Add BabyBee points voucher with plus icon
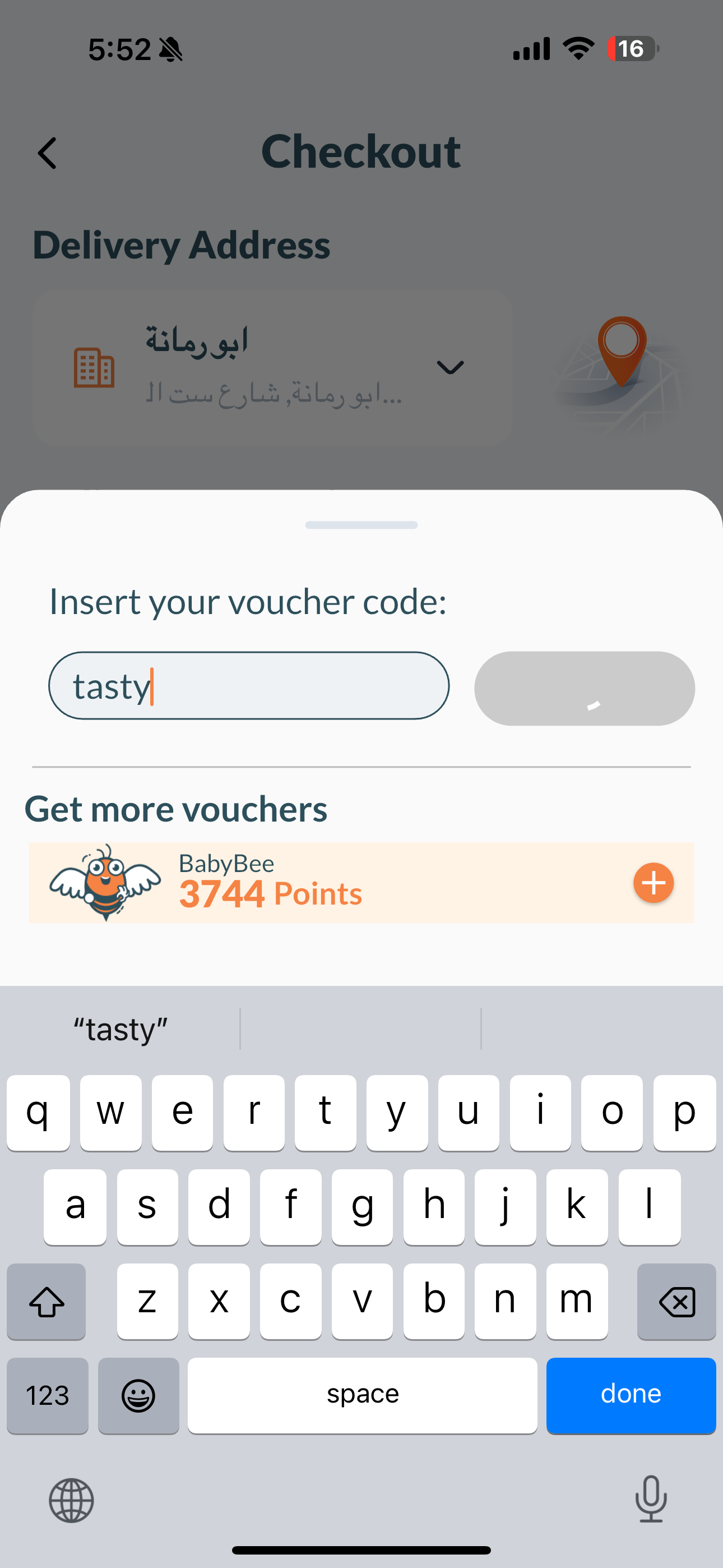The width and height of the screenshot is (723, 1568). [x=653, y=883]
